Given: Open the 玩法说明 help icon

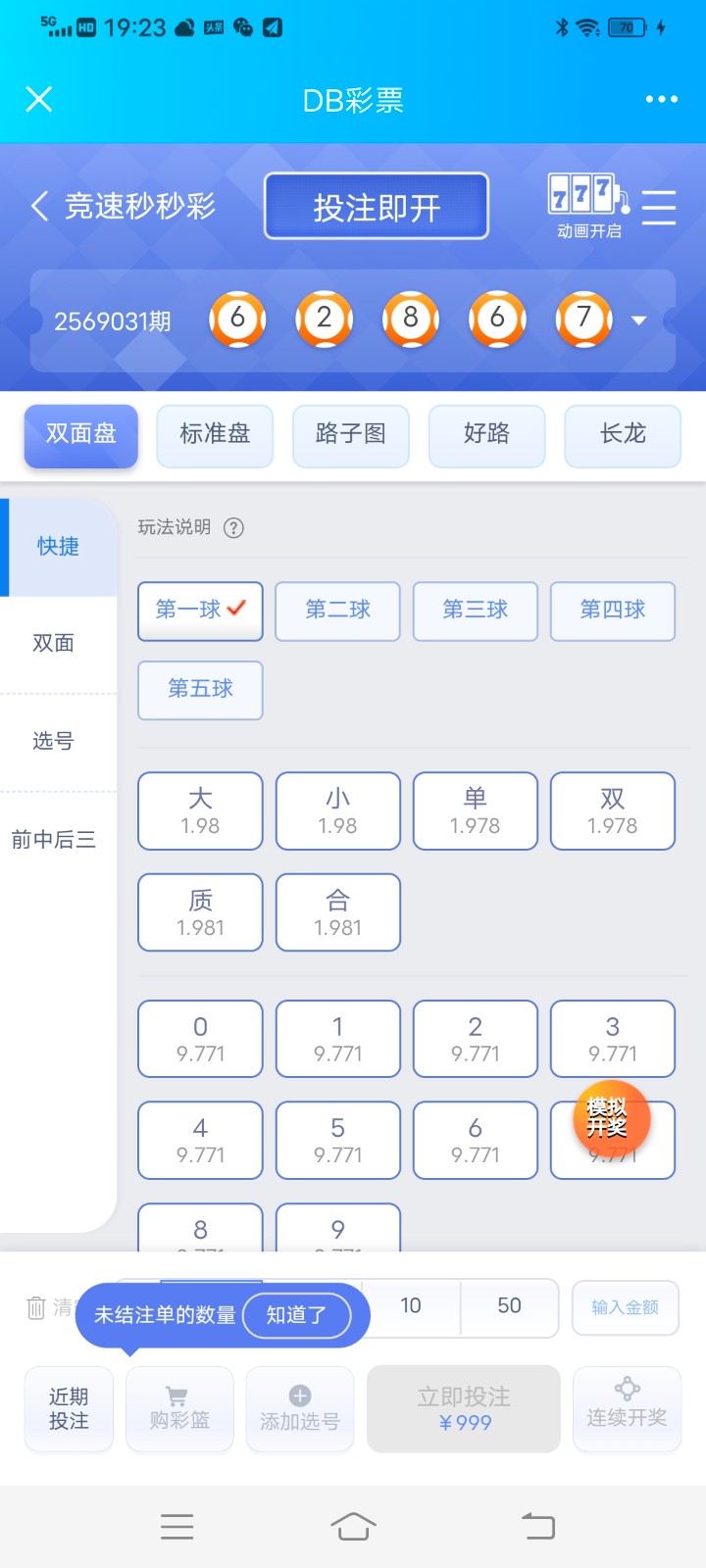Looking at the screenshot, I should [233, 528].
